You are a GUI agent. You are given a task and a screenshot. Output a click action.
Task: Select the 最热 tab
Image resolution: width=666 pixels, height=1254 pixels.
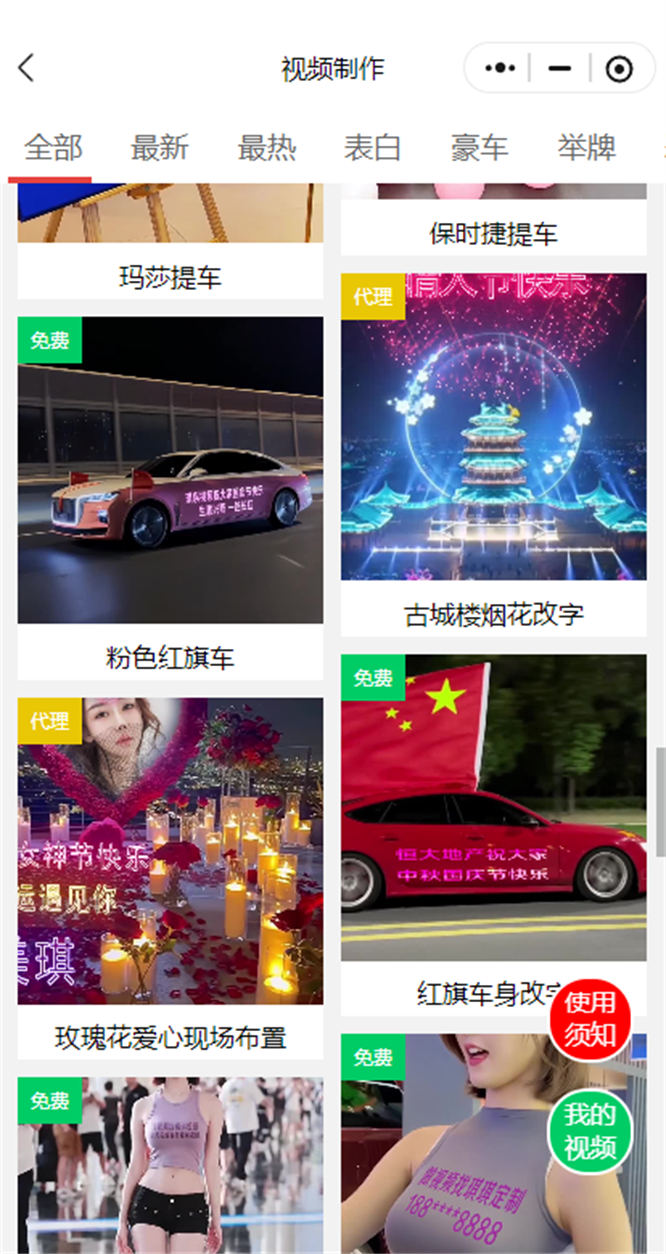(x=266, y=148)
